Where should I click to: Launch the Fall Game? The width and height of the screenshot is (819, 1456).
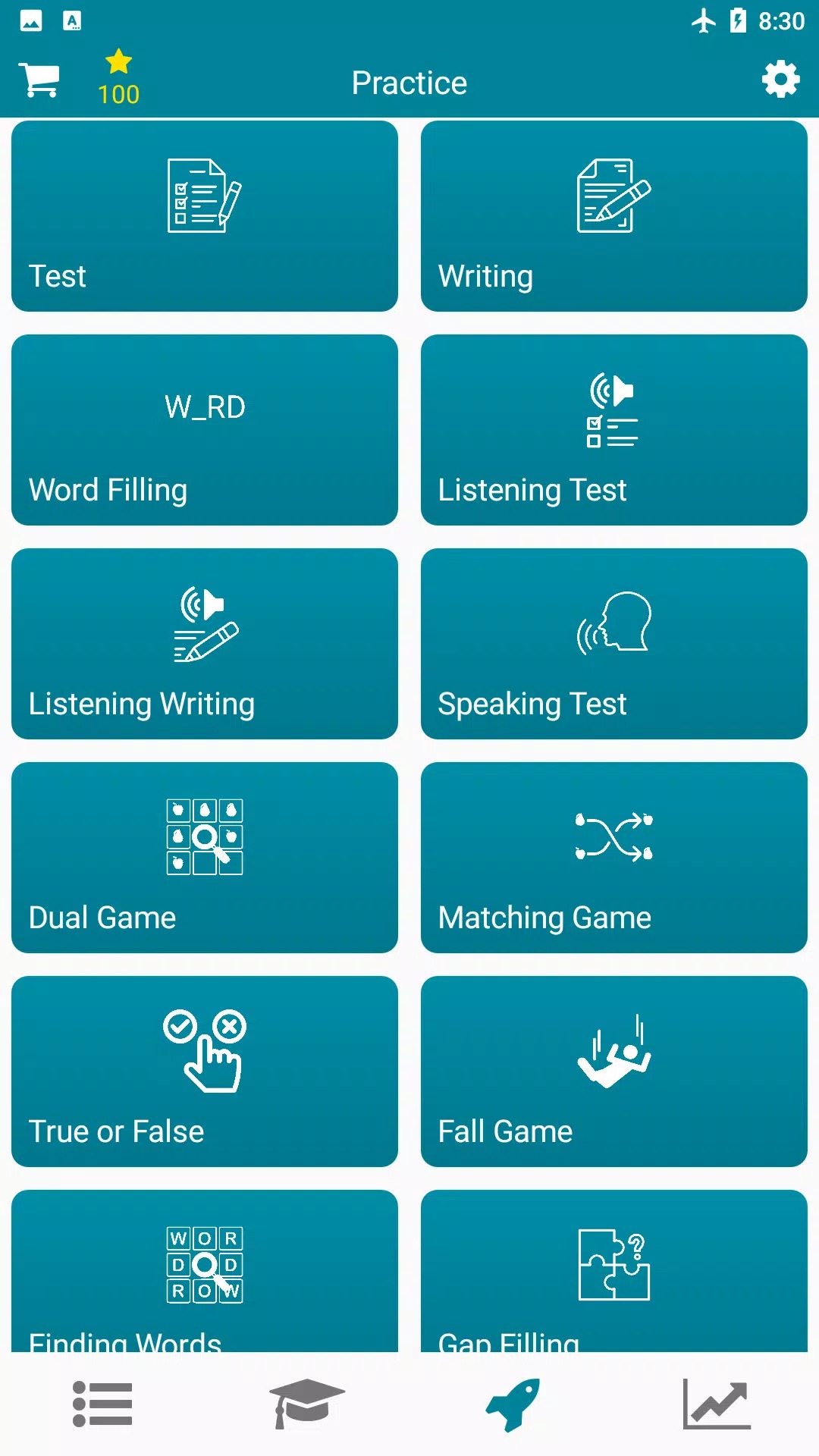pos(613,1072)
